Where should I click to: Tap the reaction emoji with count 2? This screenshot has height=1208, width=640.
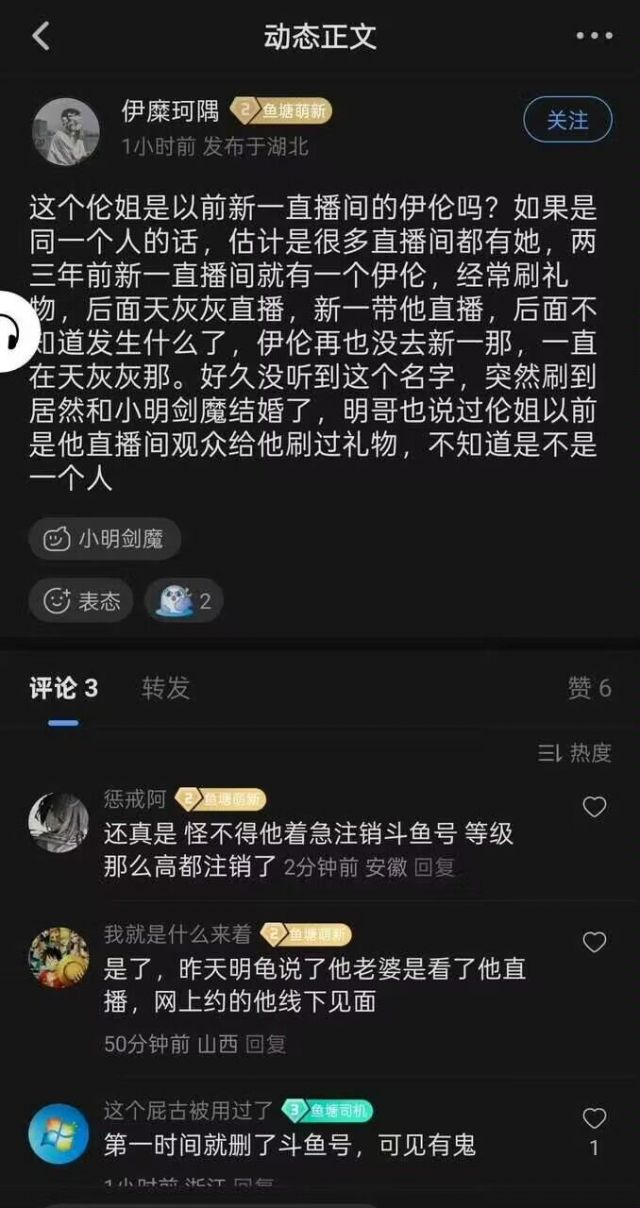click(x=184, y=600)
